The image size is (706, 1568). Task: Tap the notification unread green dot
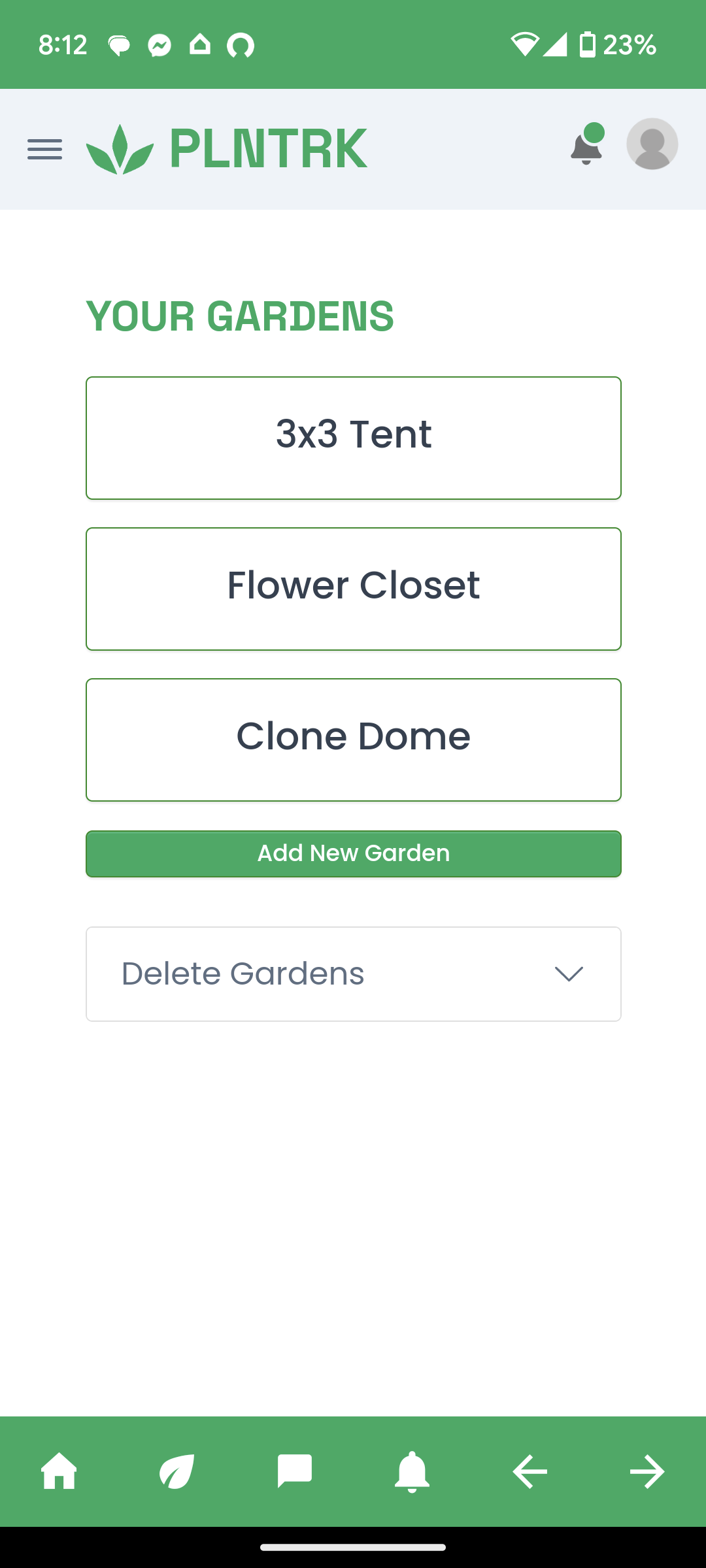[594, 131]
